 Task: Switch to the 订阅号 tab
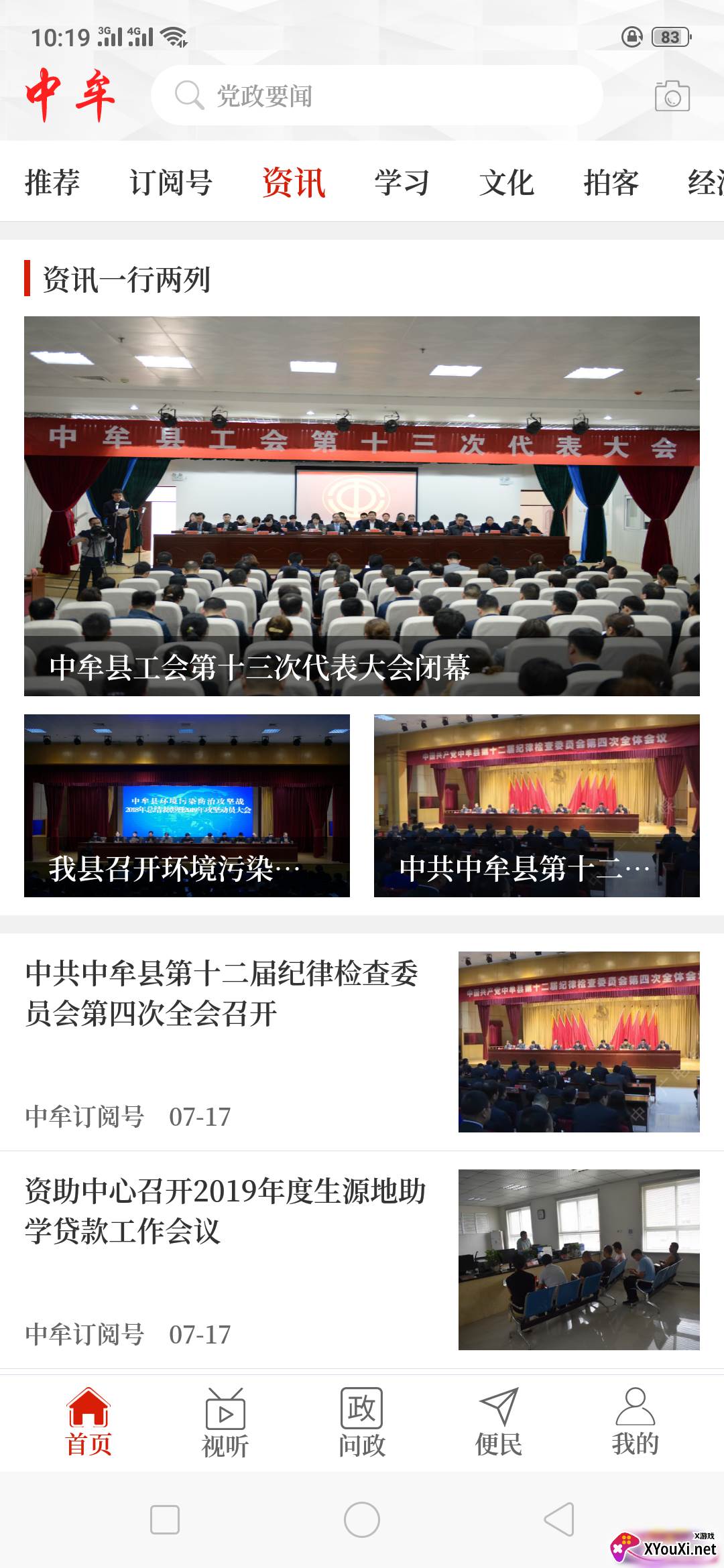(171, 182)
